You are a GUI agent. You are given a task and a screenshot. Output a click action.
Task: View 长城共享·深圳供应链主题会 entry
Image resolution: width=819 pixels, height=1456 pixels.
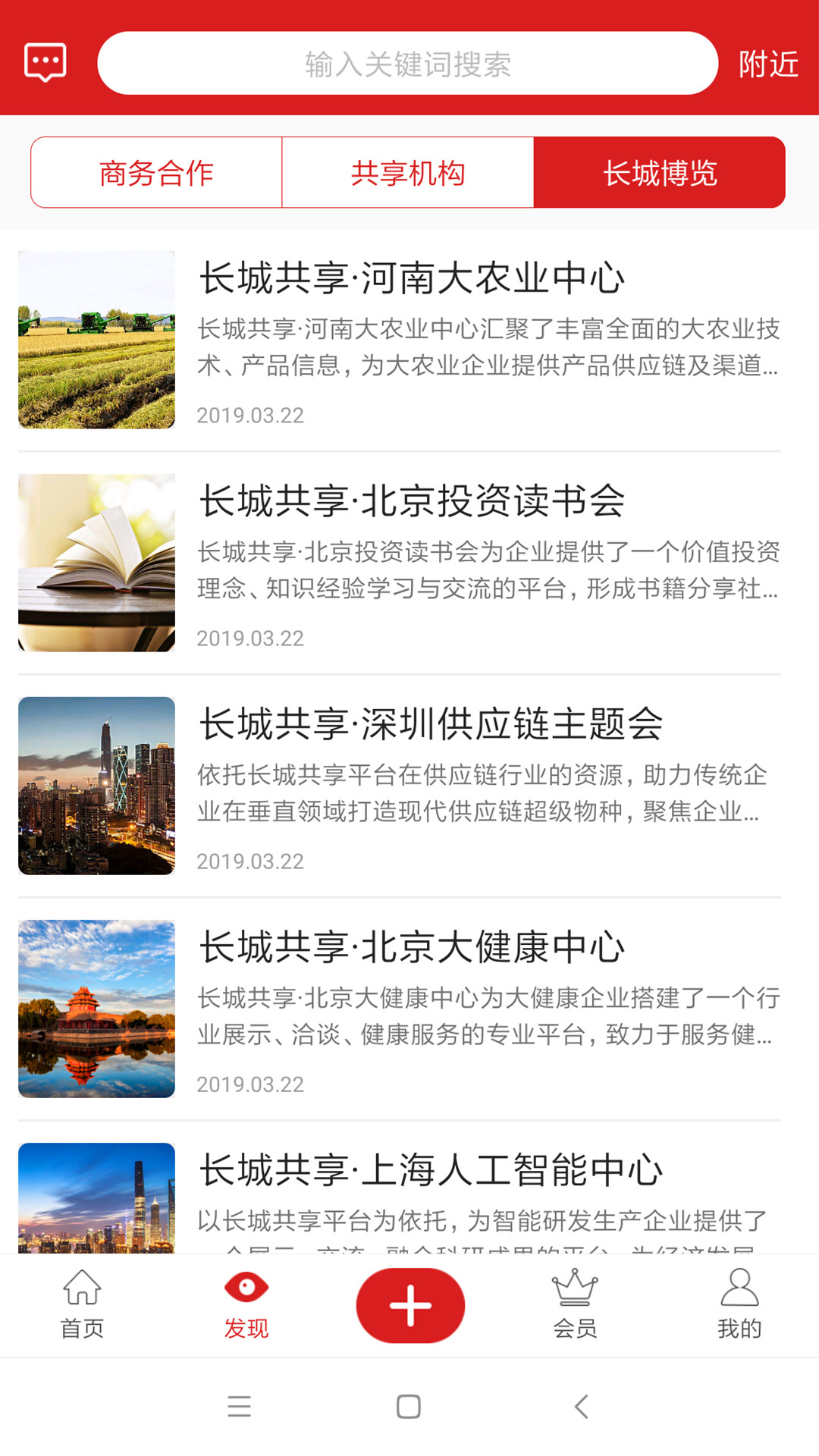point(431,723)
